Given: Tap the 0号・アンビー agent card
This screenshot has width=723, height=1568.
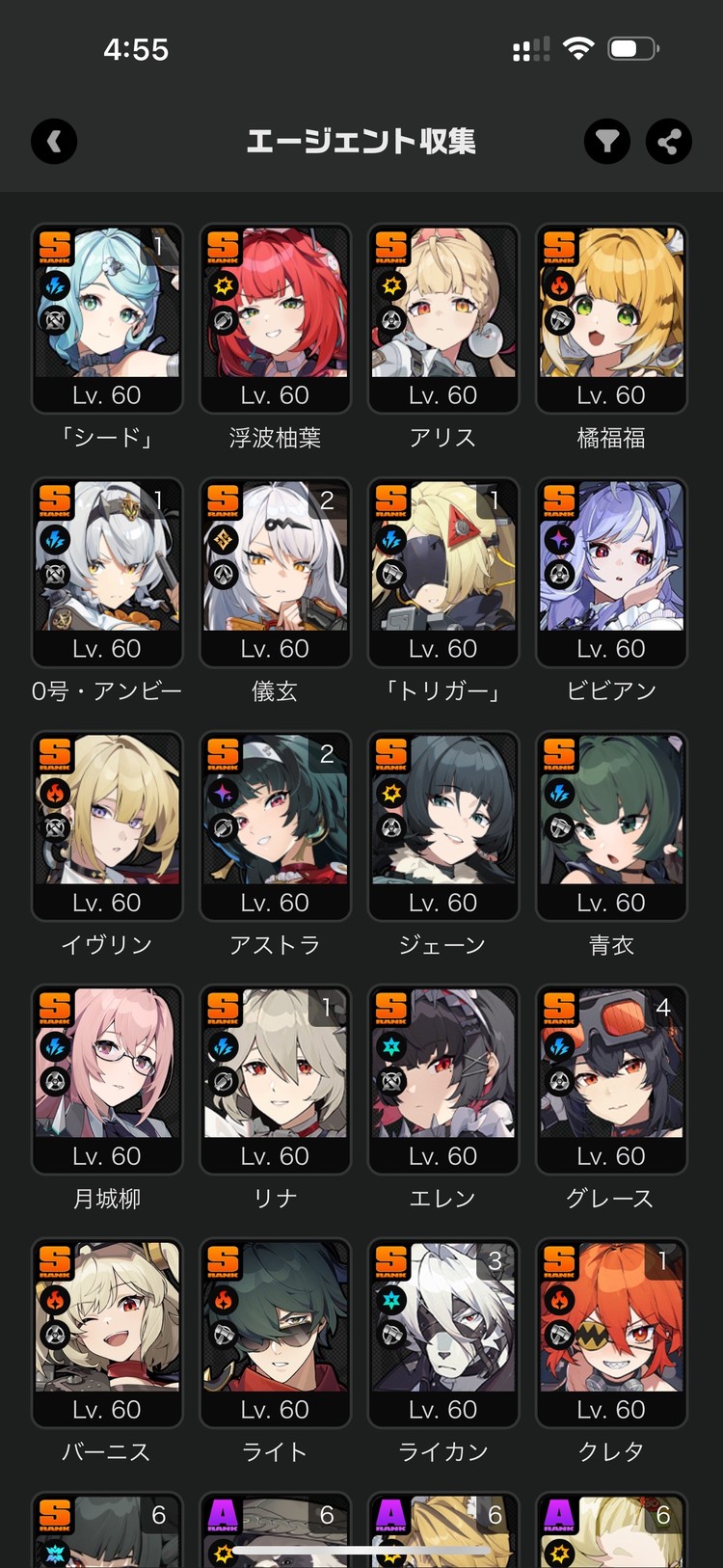Looking at the screenshot, I should click(107, 572).
